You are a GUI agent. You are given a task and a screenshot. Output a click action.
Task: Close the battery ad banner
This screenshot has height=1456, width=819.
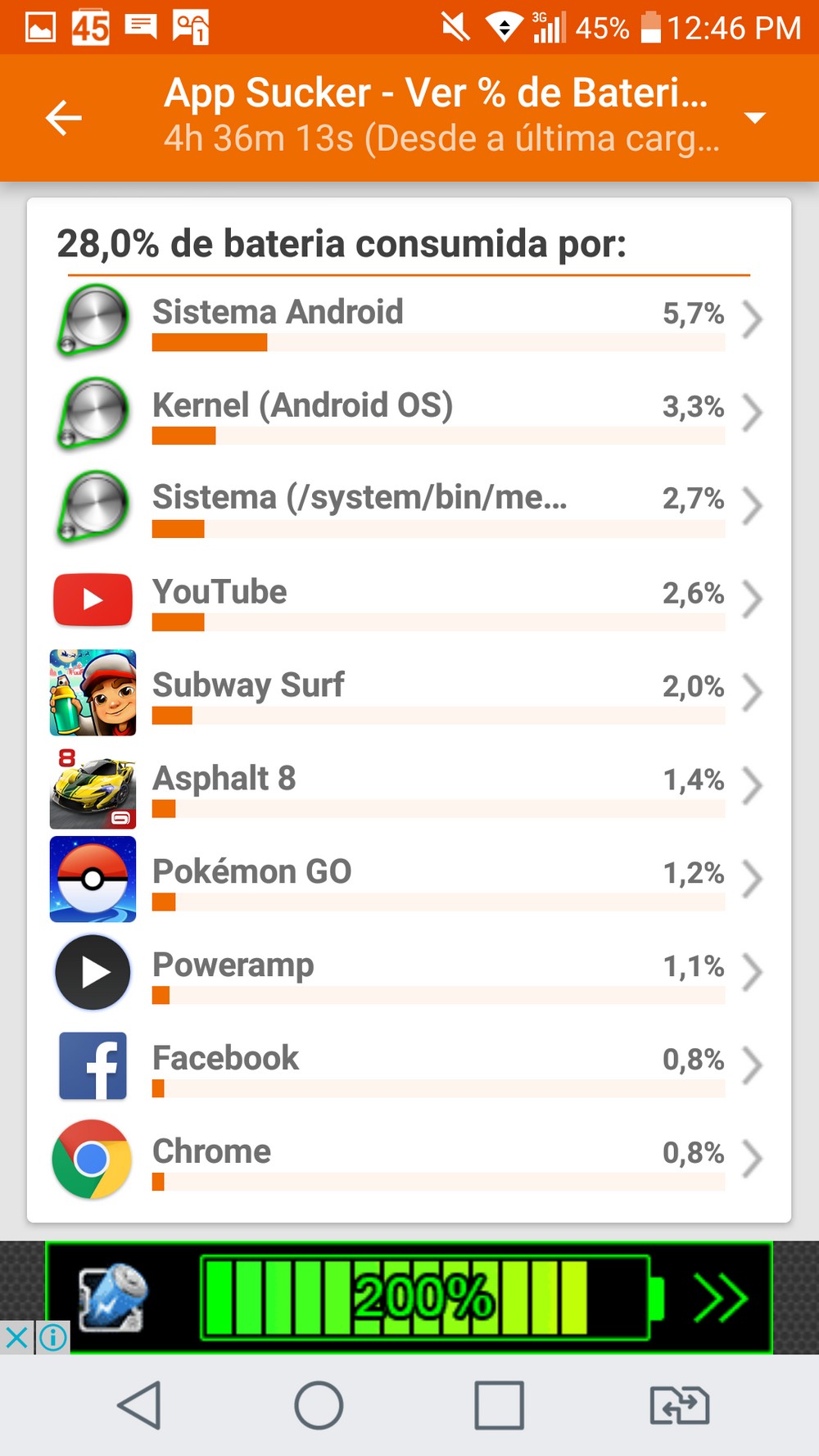click(16, 1338)
